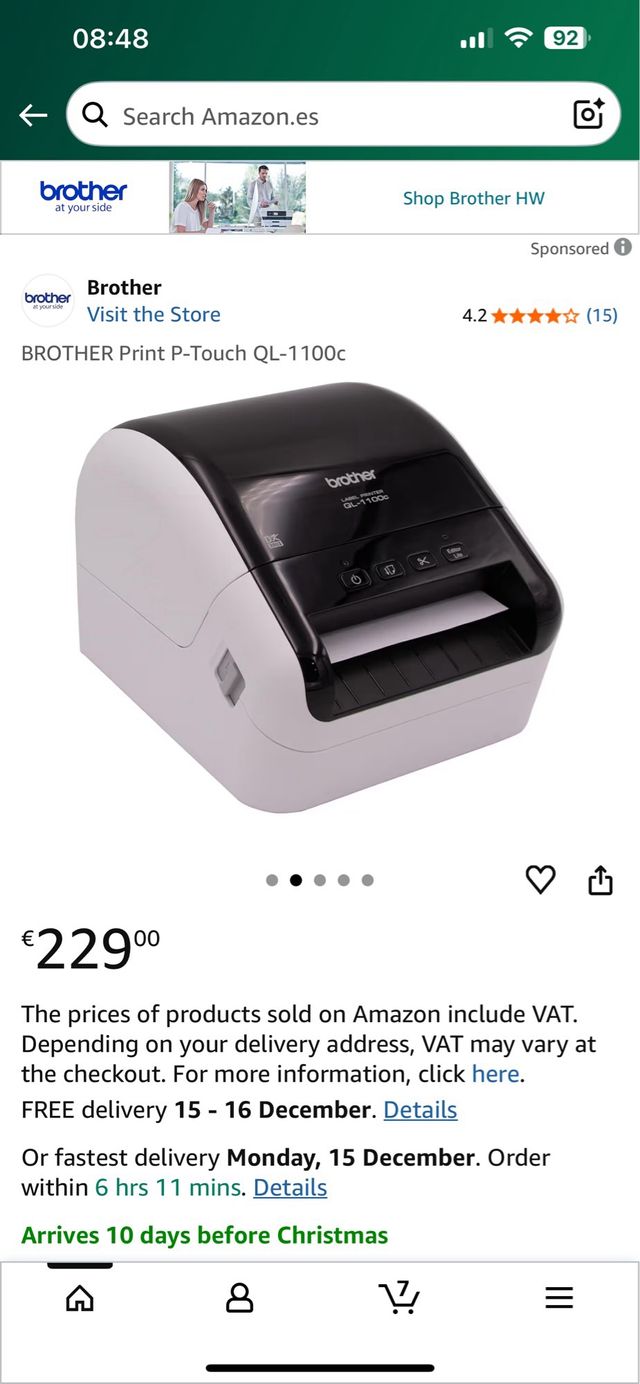Switch to the Home tab
This screenshot has height=1384, width=640.
click(80, 1298)
